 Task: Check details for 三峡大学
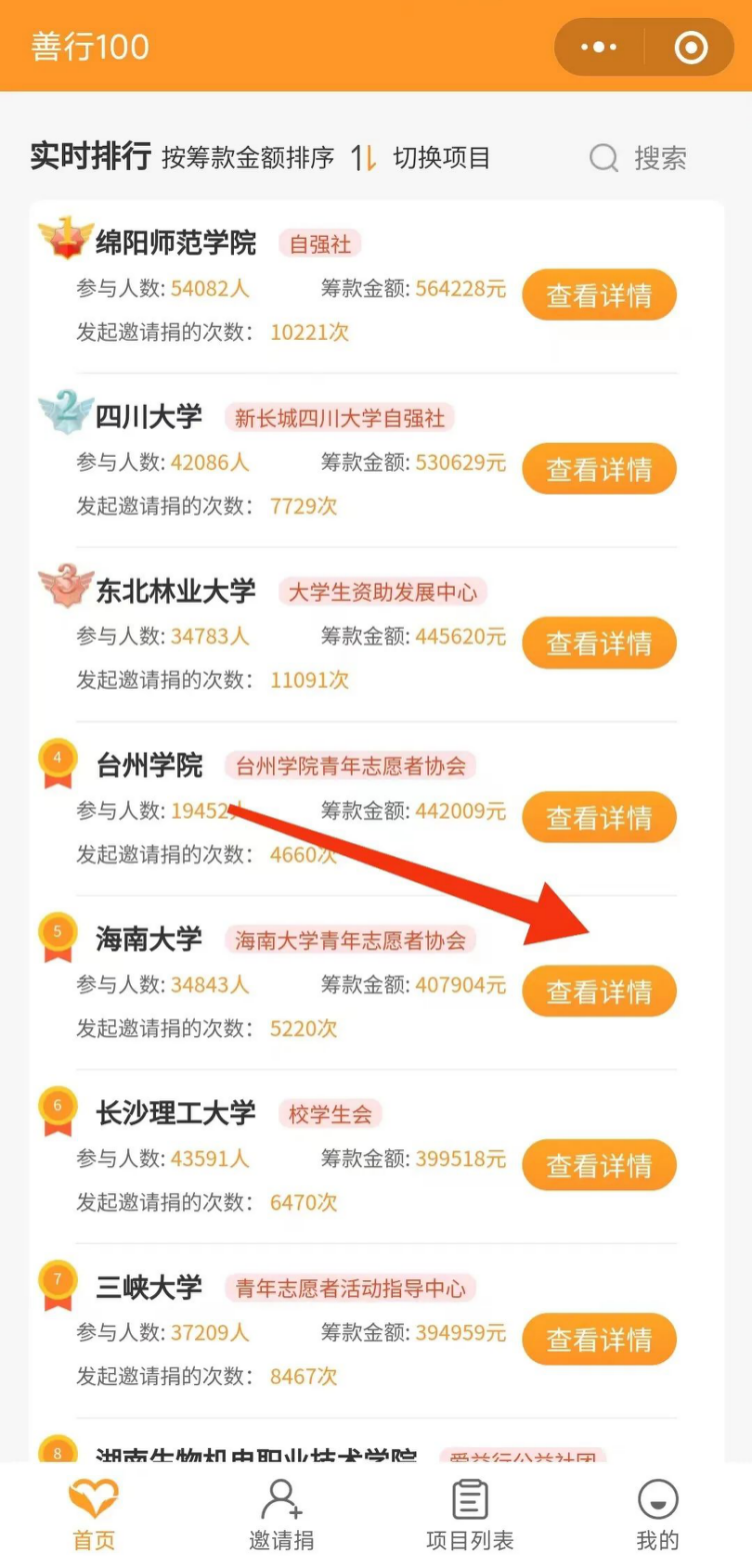599,1339
